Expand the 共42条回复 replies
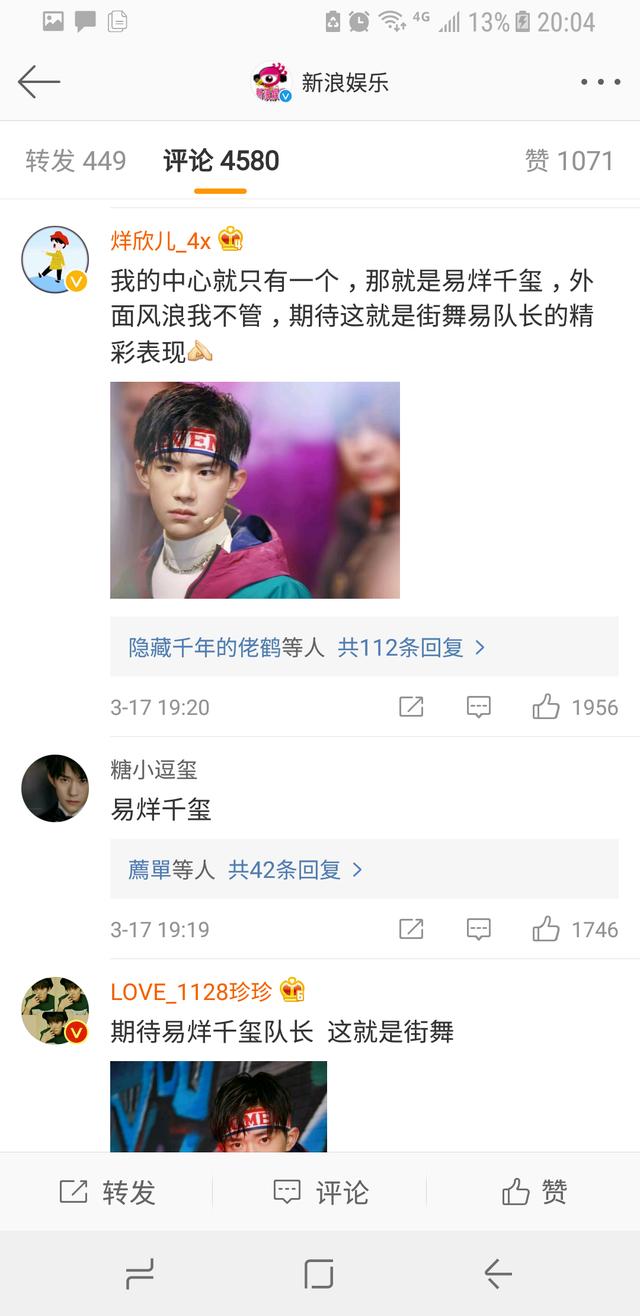 tap(294, 870)
